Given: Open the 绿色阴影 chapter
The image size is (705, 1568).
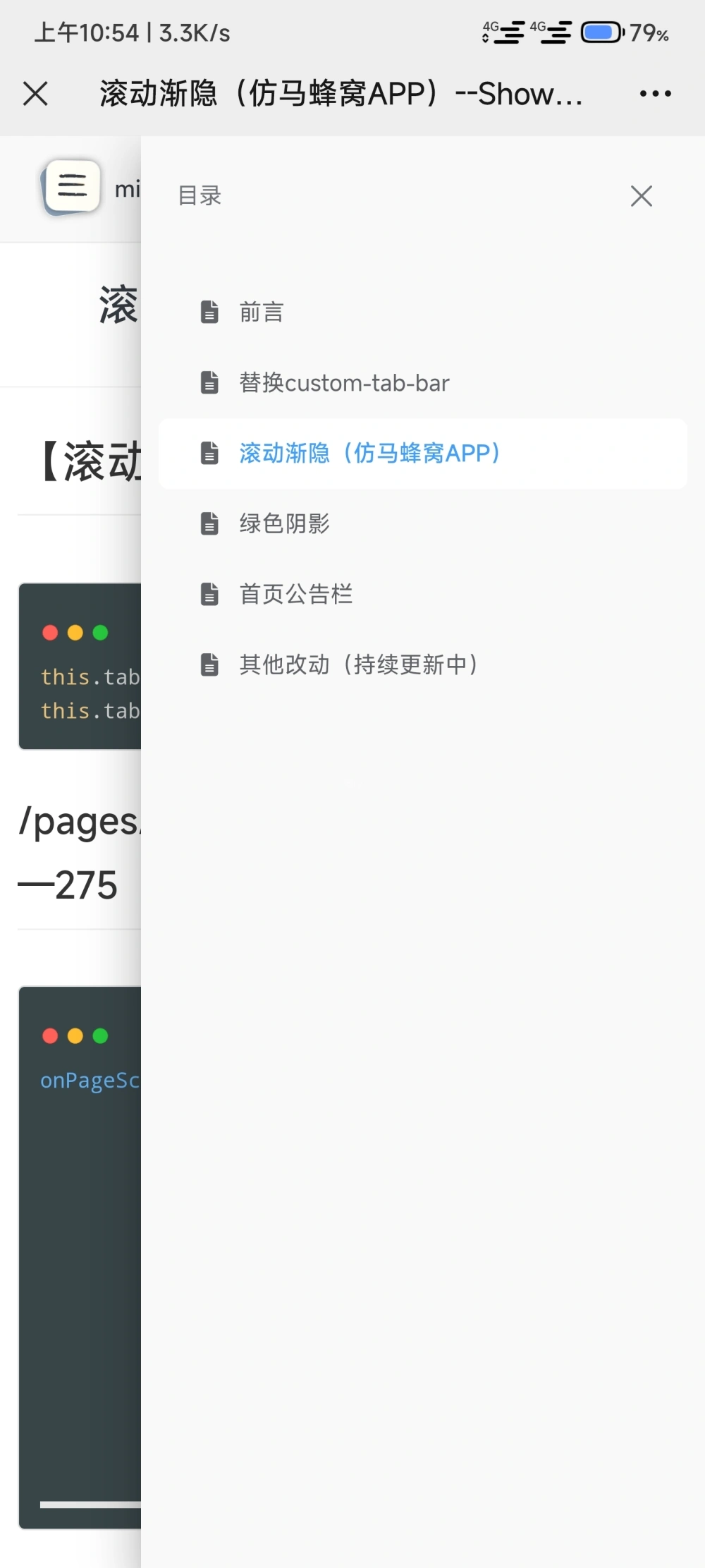Looking at the screenshot, I should (x=284, y=523).
